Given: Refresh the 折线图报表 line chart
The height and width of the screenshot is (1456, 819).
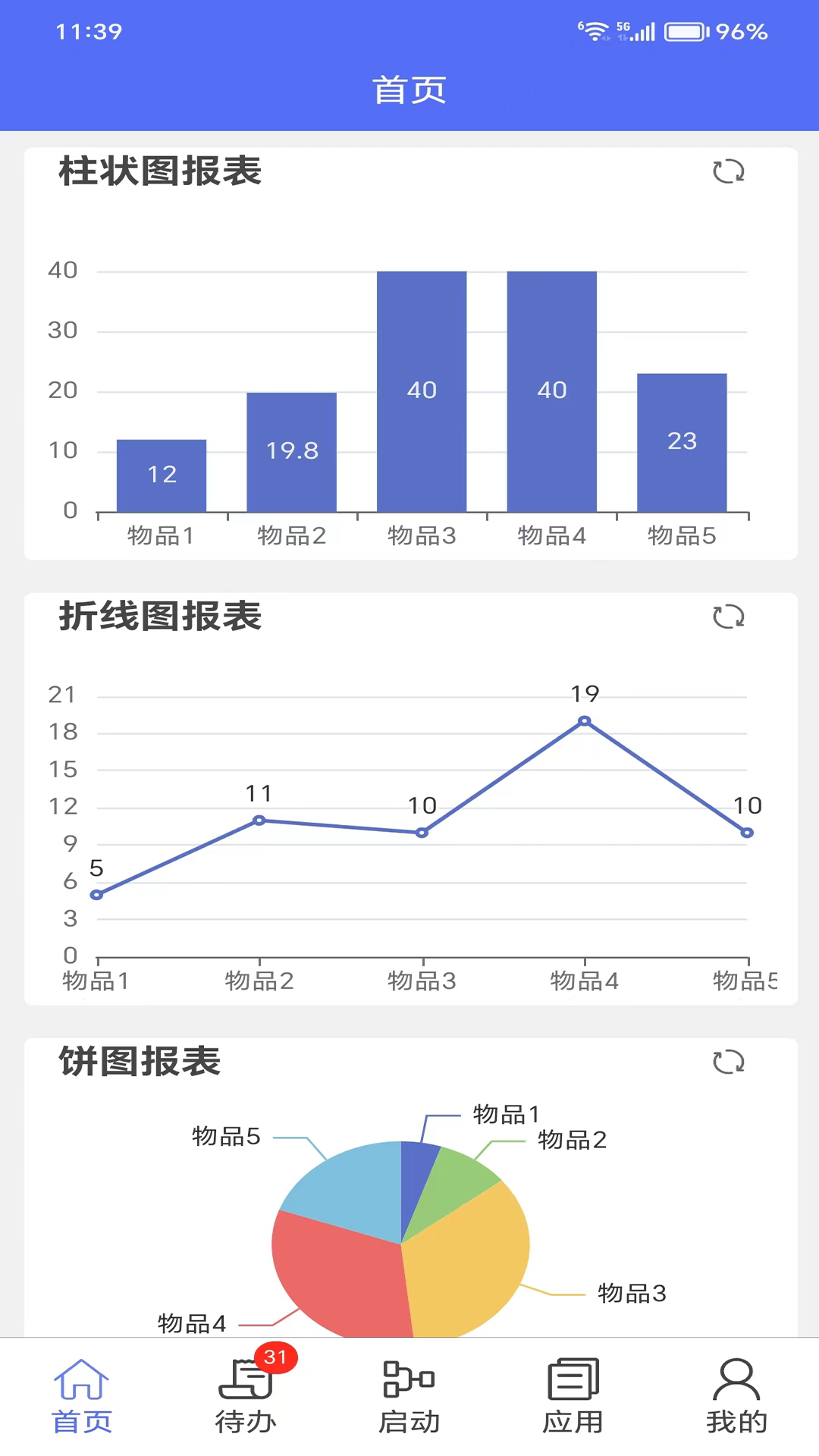Looking at the screenshot, I should [x=728, y=617].
